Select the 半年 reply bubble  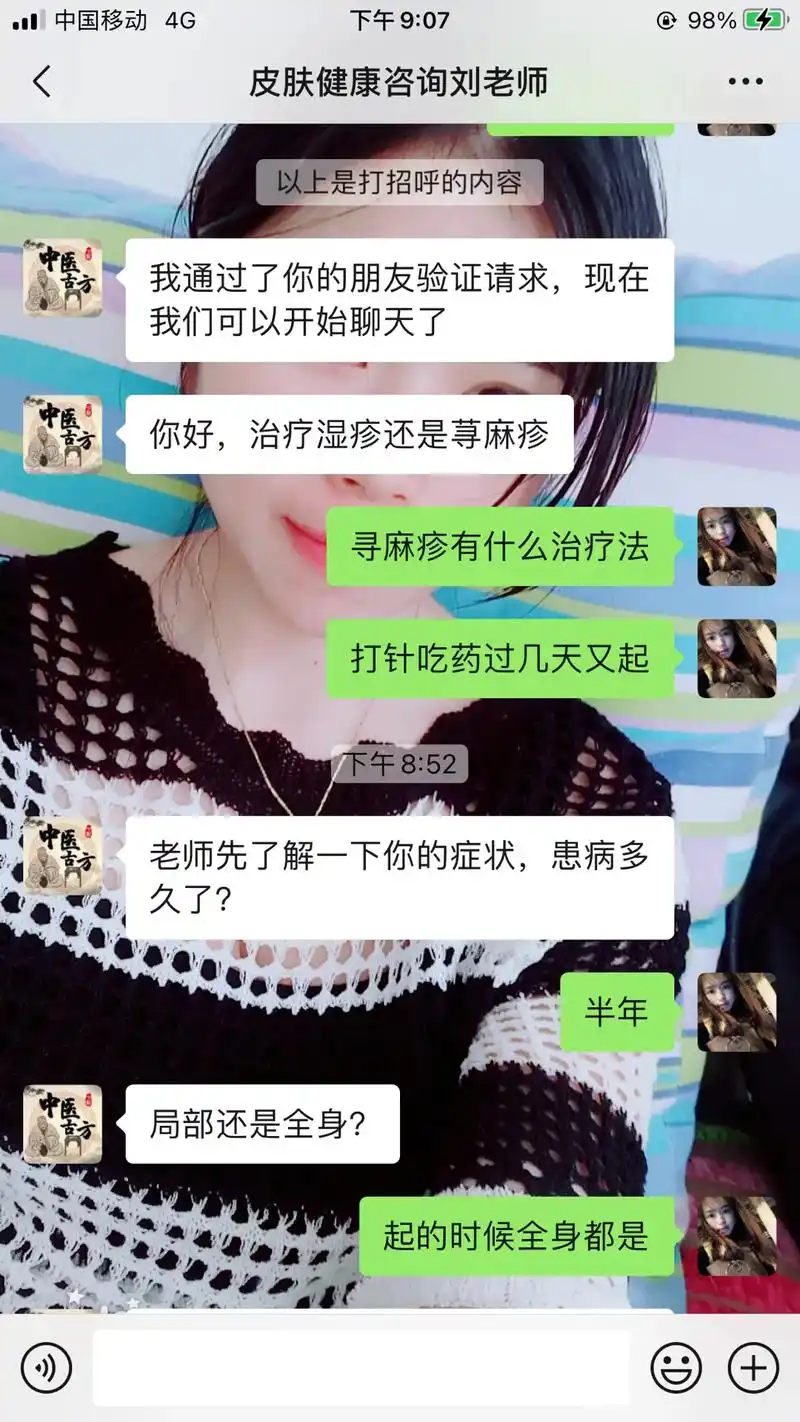(x=617, y=1011)
